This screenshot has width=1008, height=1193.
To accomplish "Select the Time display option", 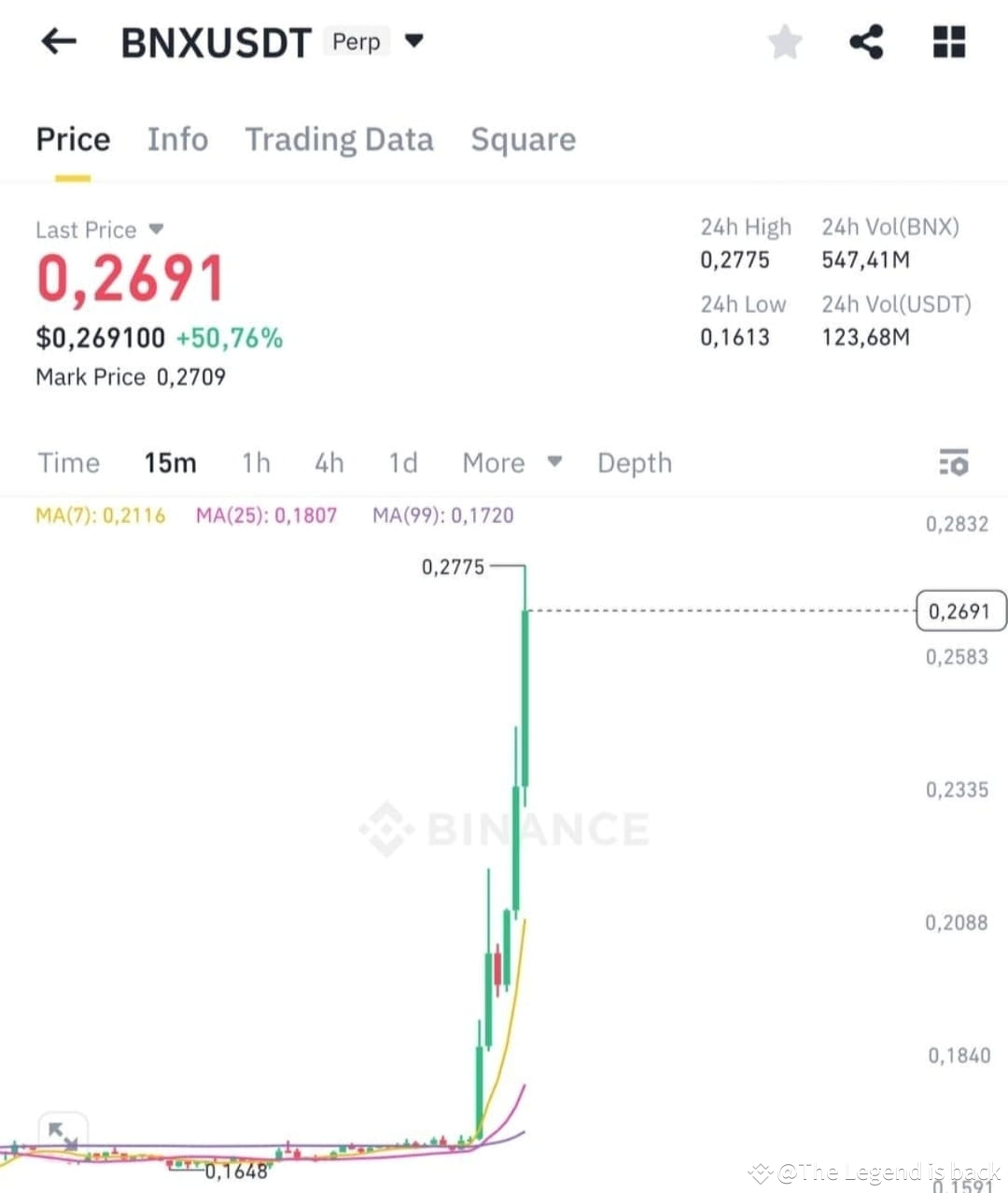I will point(69,463).
